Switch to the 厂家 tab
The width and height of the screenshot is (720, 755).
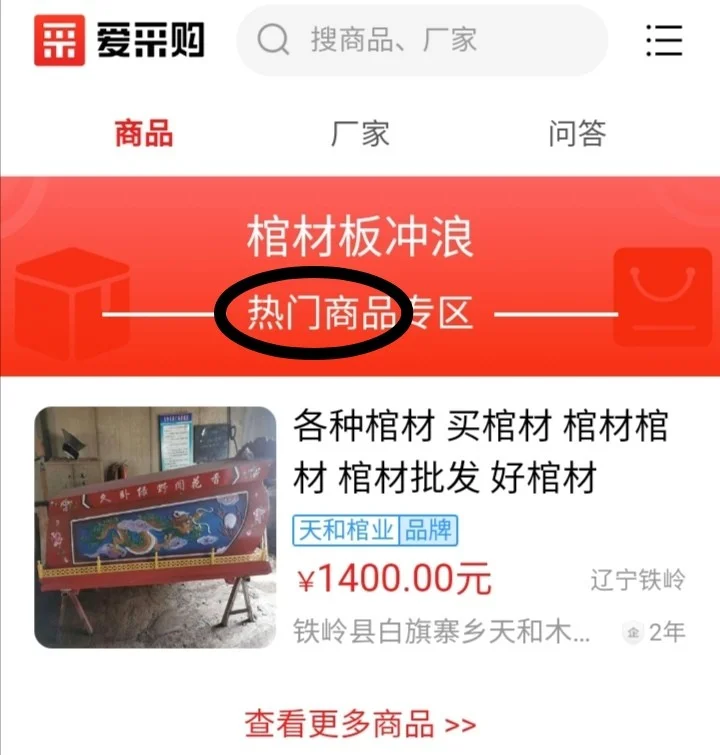[360, 133]
